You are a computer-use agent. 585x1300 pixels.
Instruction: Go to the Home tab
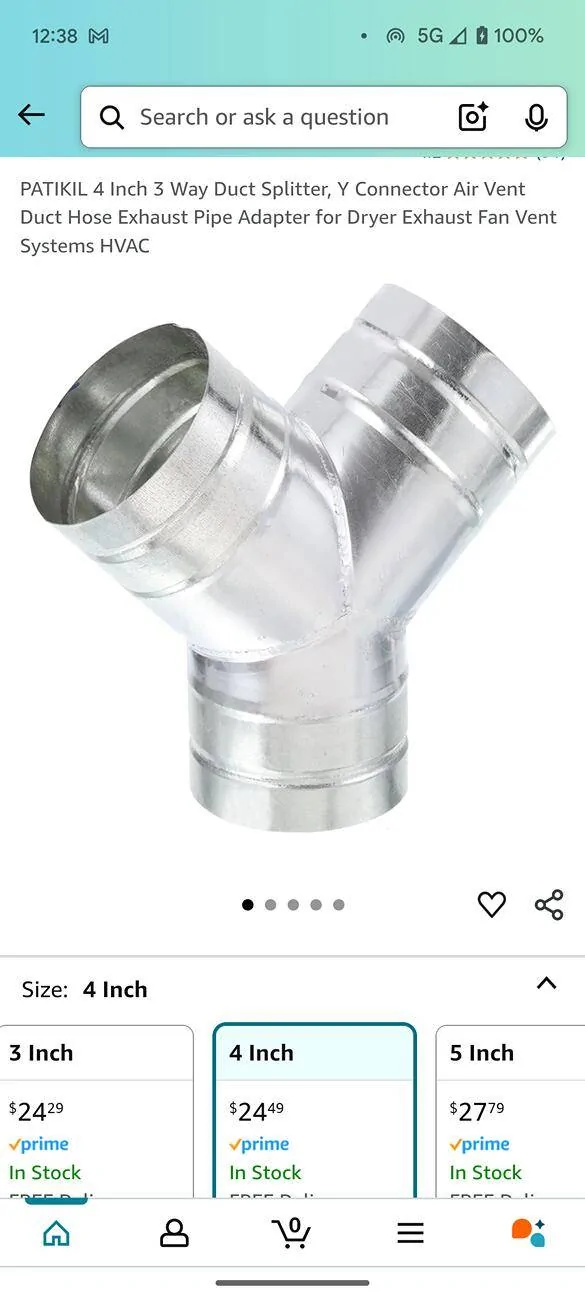click(57, 1233)
